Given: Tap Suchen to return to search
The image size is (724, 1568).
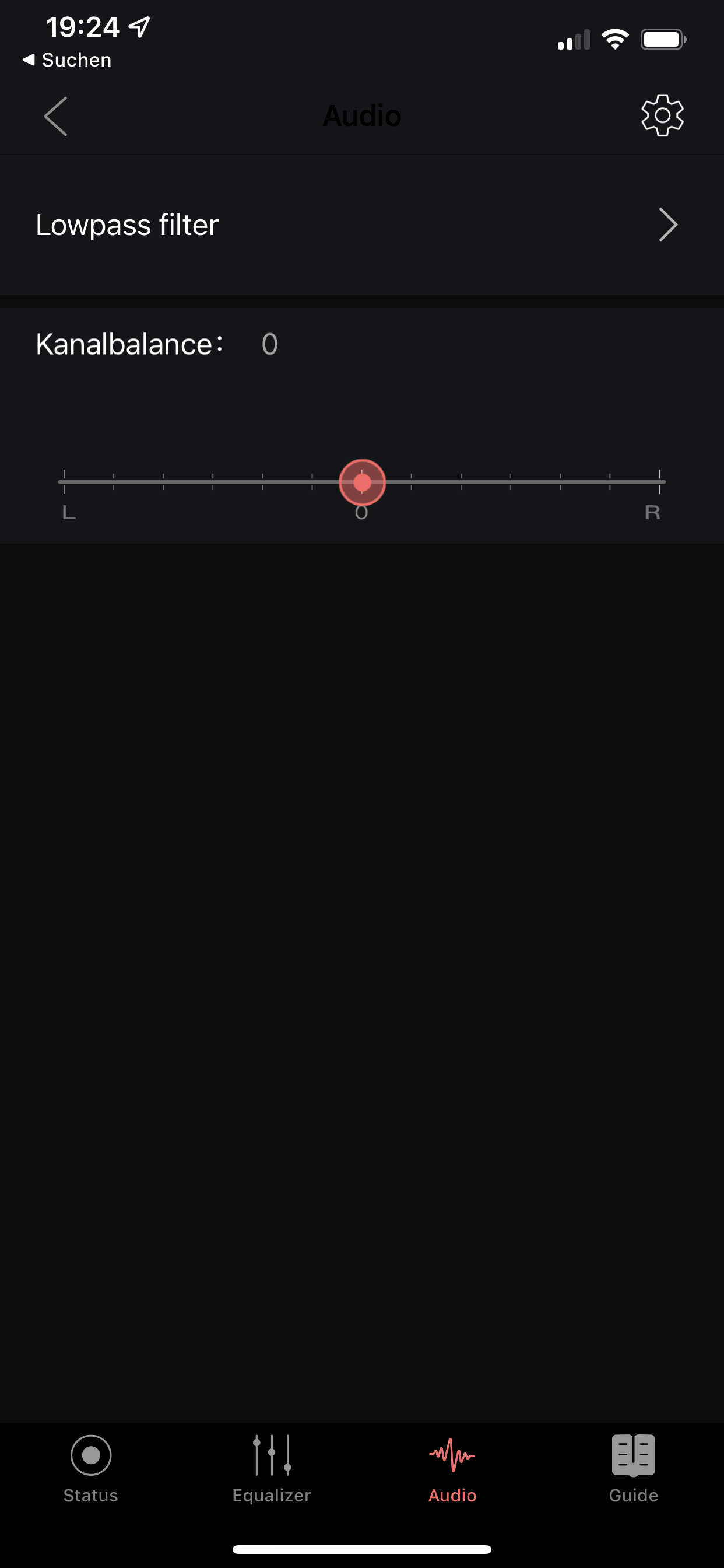Looking at the screenshot, I should (x=67, y=59).
